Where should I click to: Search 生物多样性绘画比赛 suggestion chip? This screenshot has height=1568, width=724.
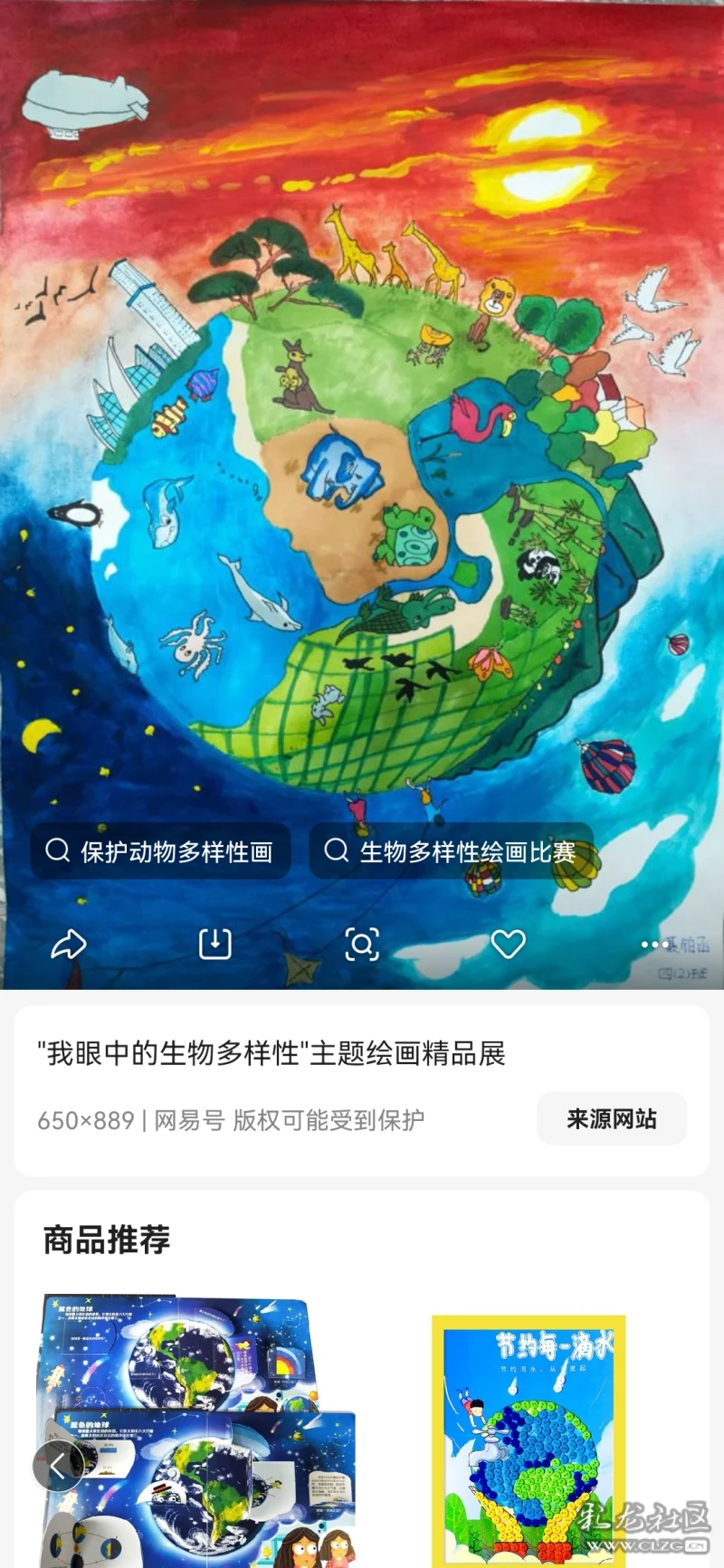coord(451,851)
